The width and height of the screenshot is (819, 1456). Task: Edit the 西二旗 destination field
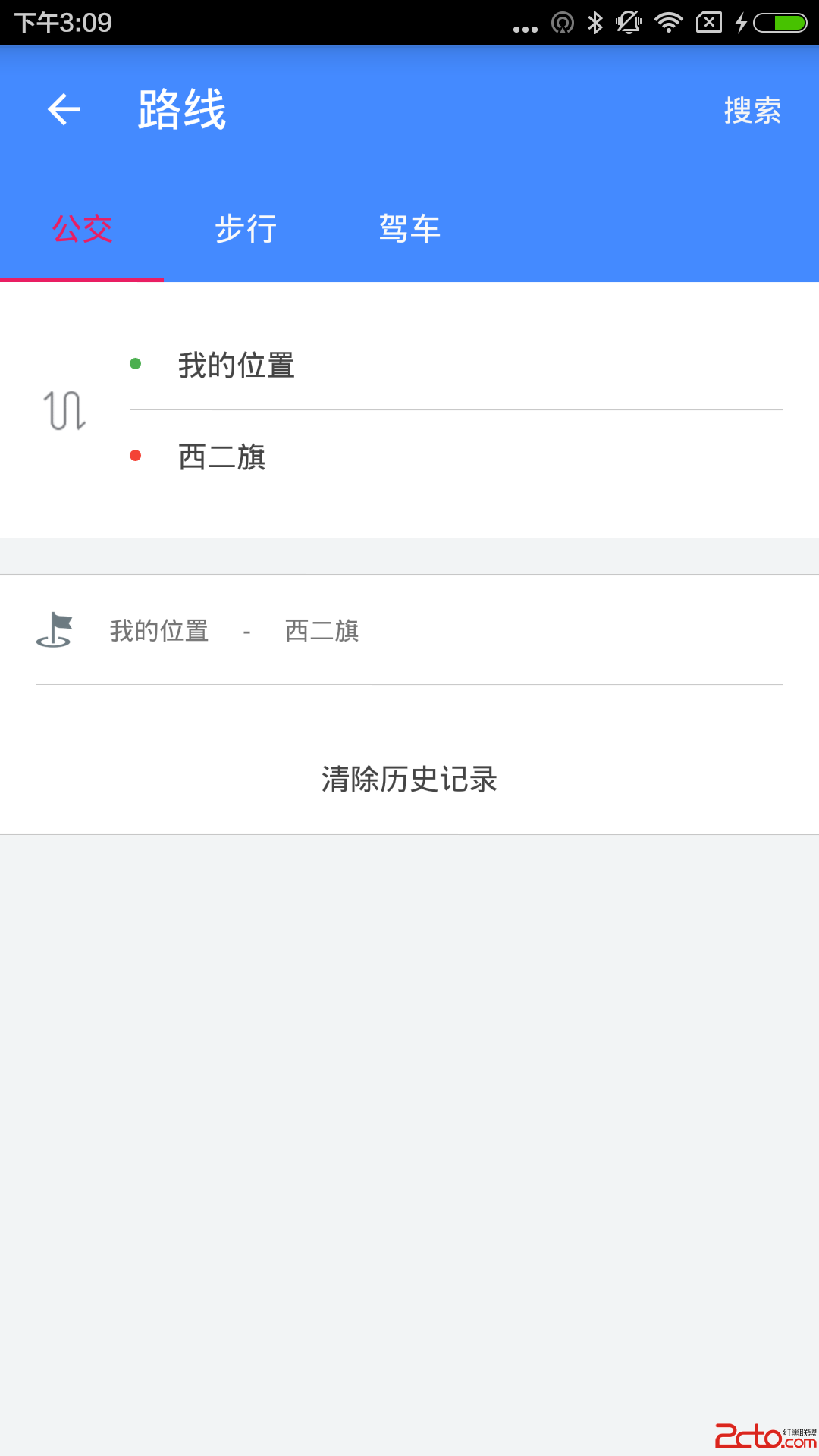[x=455, y=457]
